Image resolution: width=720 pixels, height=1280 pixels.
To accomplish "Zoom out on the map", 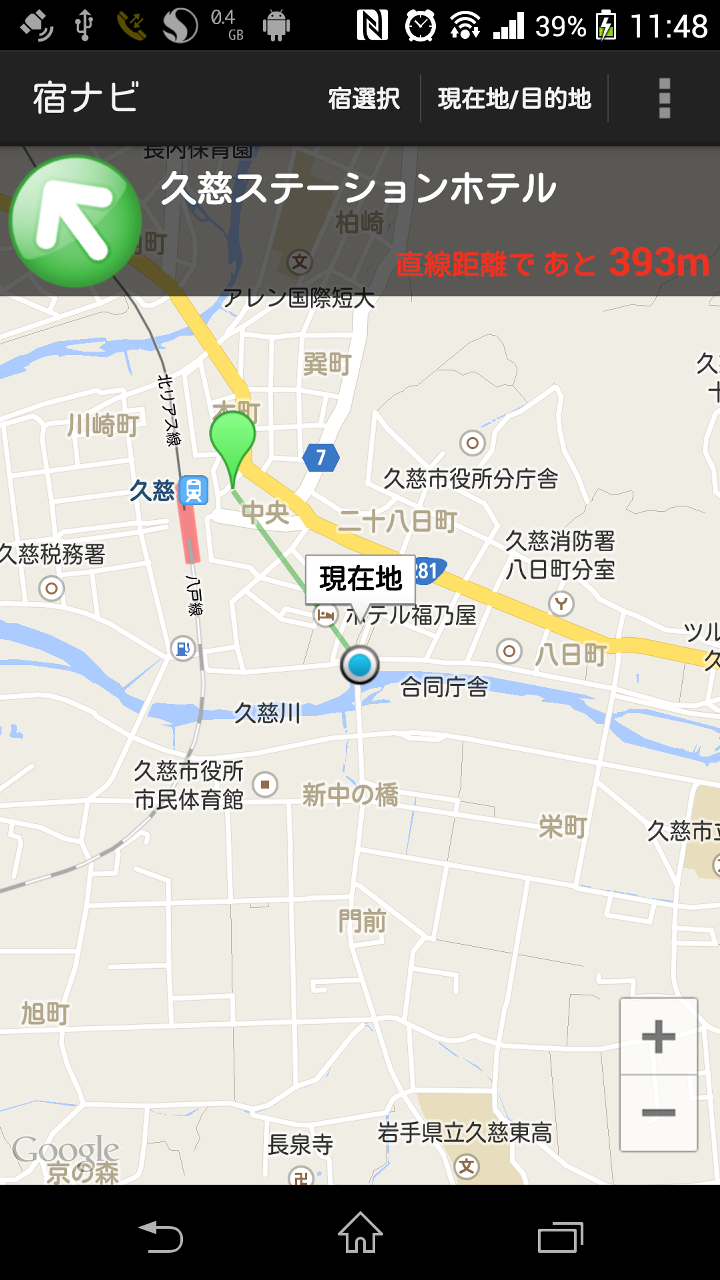I will tap(658, 1113).
